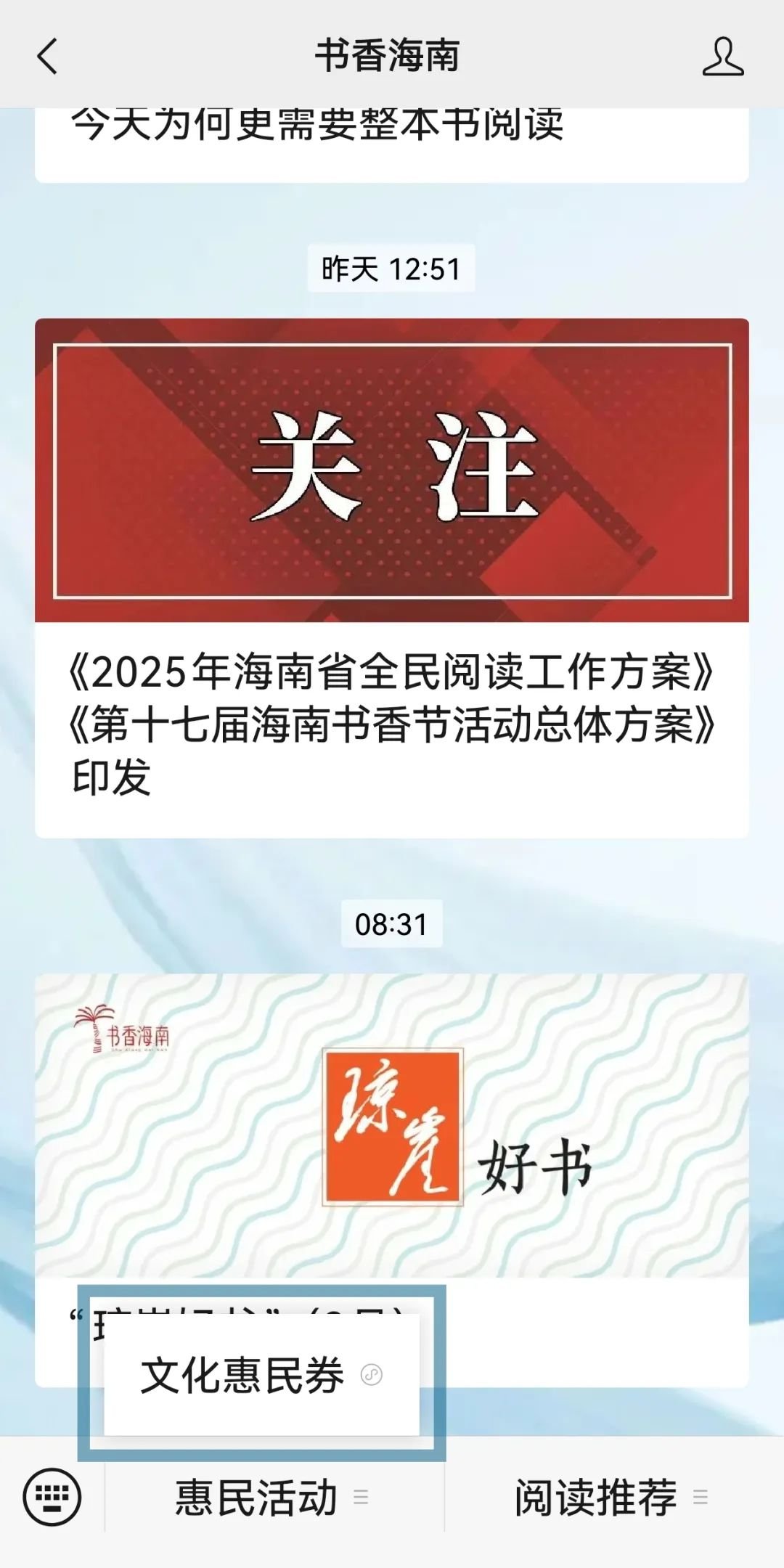Image resolution: width=784 pixels, height=1568 pixels.
Task: Go back from 书香海南 chat
Action: tap(47, 57)
